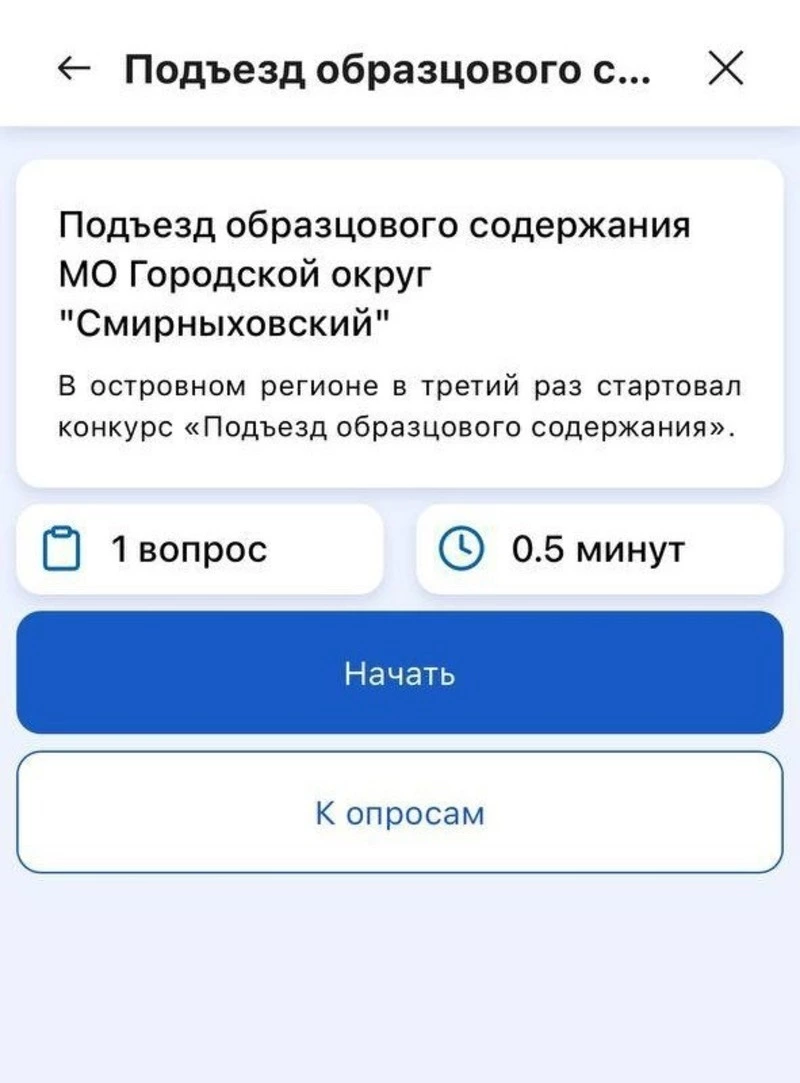Return to surveys via К опросам
The image size is (800, 1083).
[x=400, y=812]
